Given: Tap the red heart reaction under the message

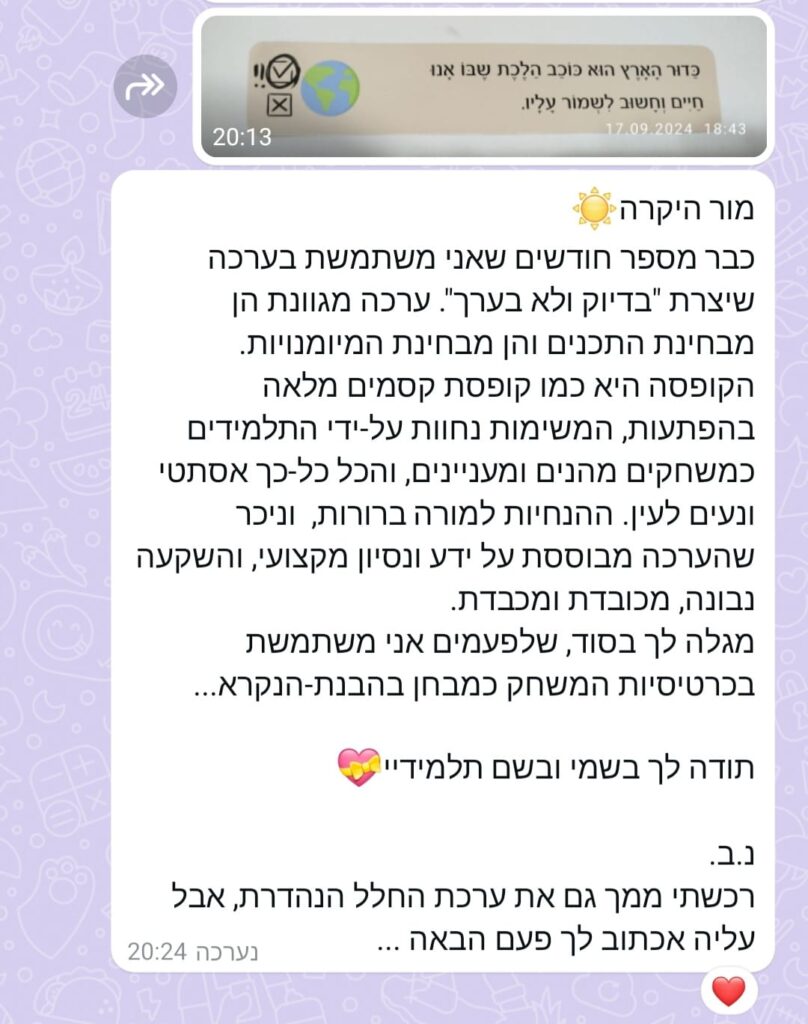Looking at the screenshot, I should 729,990.
